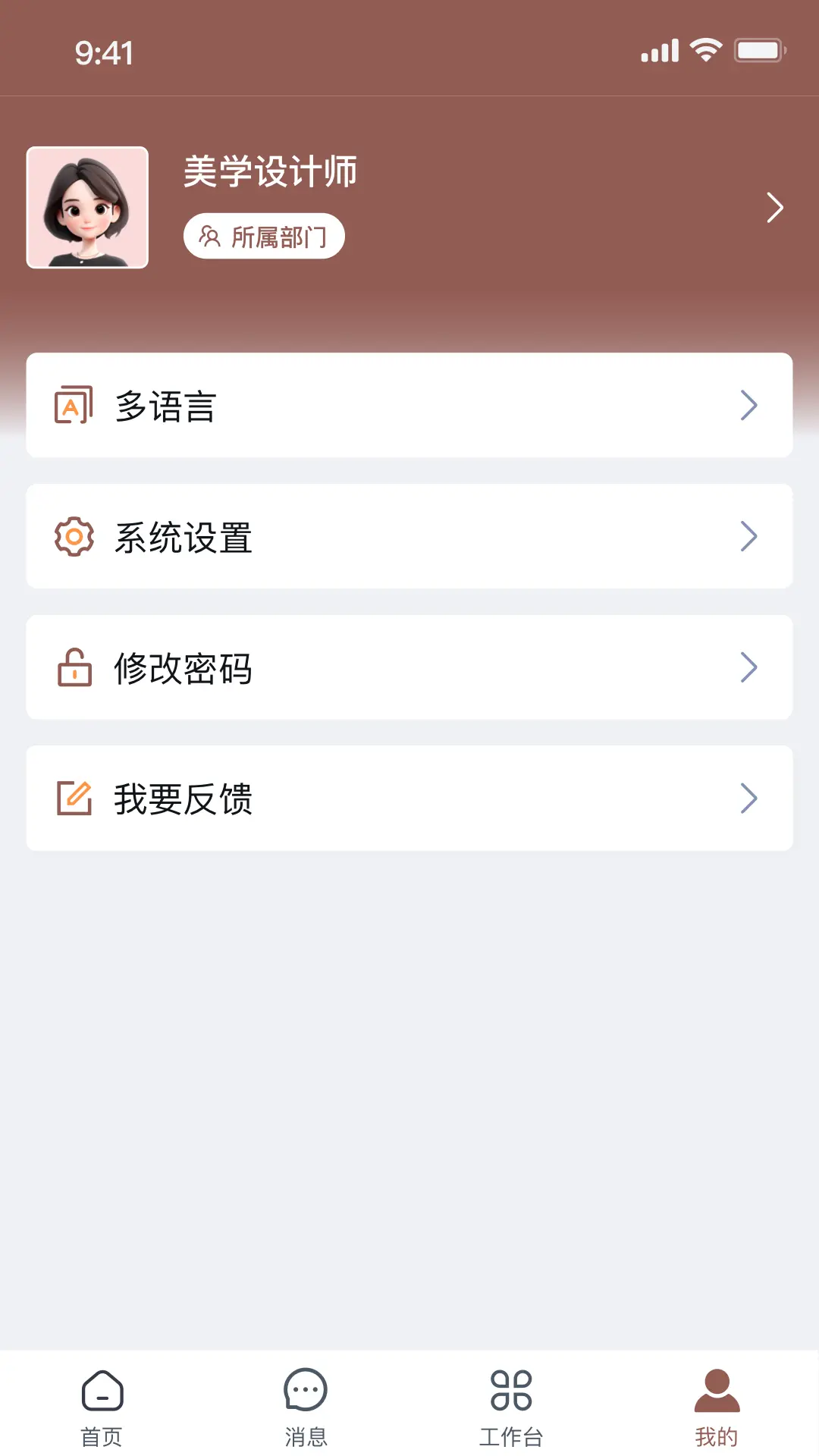Open profile details via the header chevron
The height and width of the screenshot is (1456, 819).
(774, 208)
